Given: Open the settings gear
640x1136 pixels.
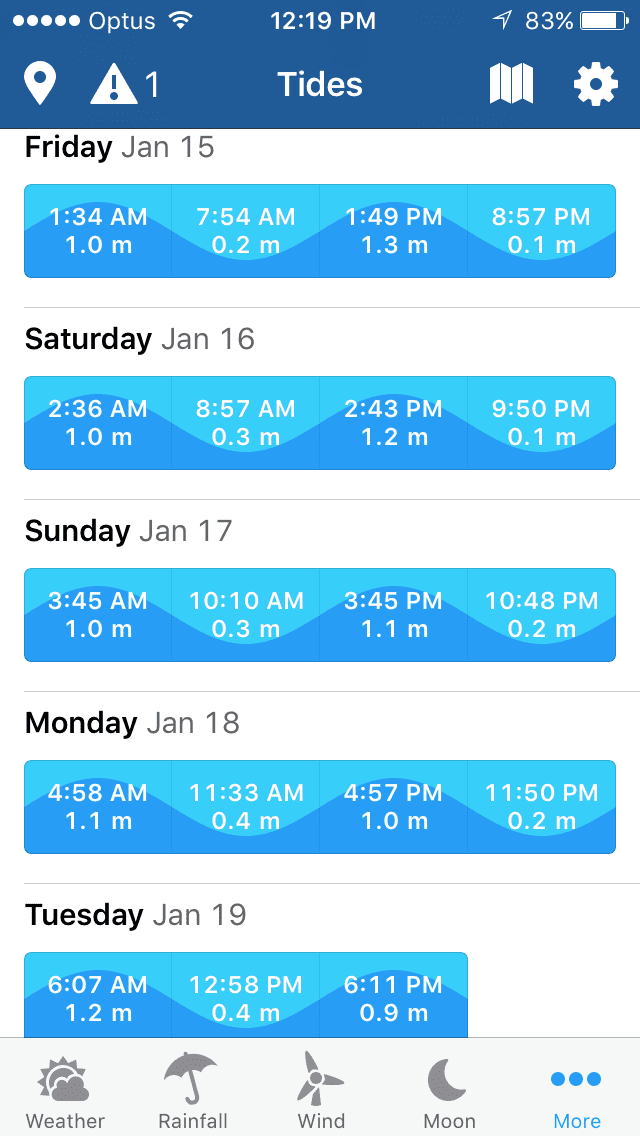Looking at the screenshot, I should [x=595, y=84].
